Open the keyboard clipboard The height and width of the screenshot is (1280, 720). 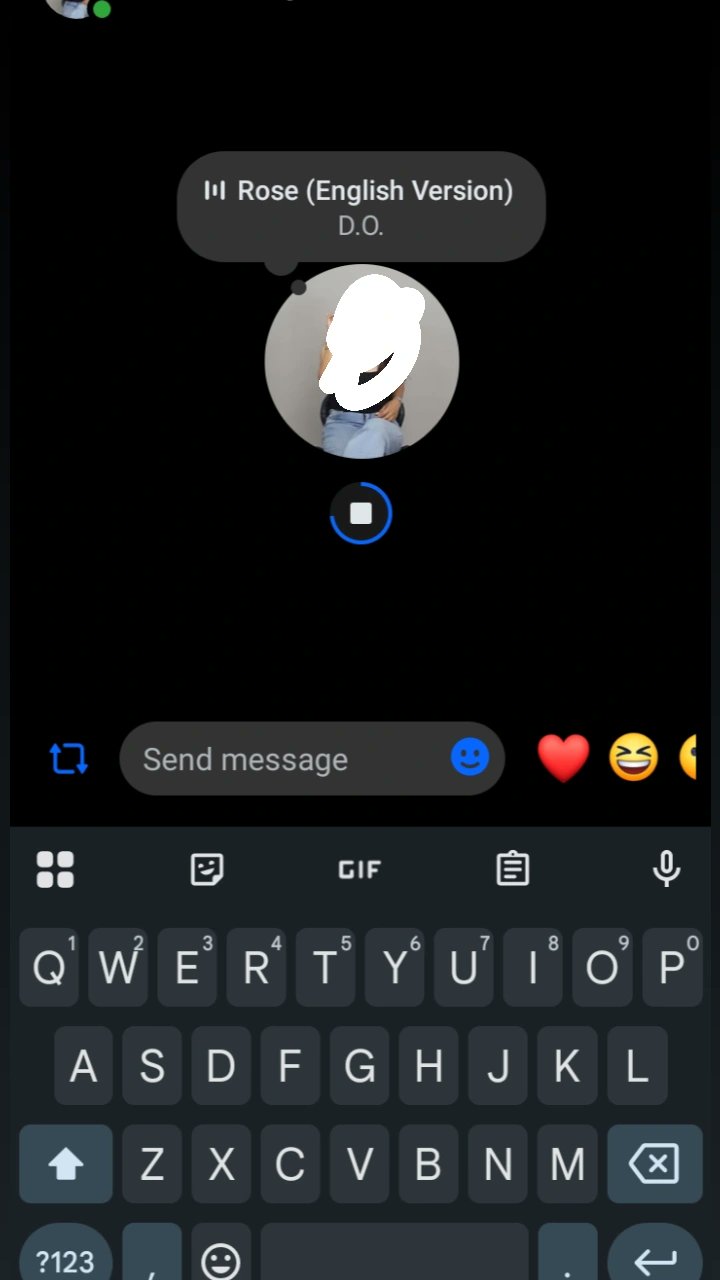coord(513,869)
